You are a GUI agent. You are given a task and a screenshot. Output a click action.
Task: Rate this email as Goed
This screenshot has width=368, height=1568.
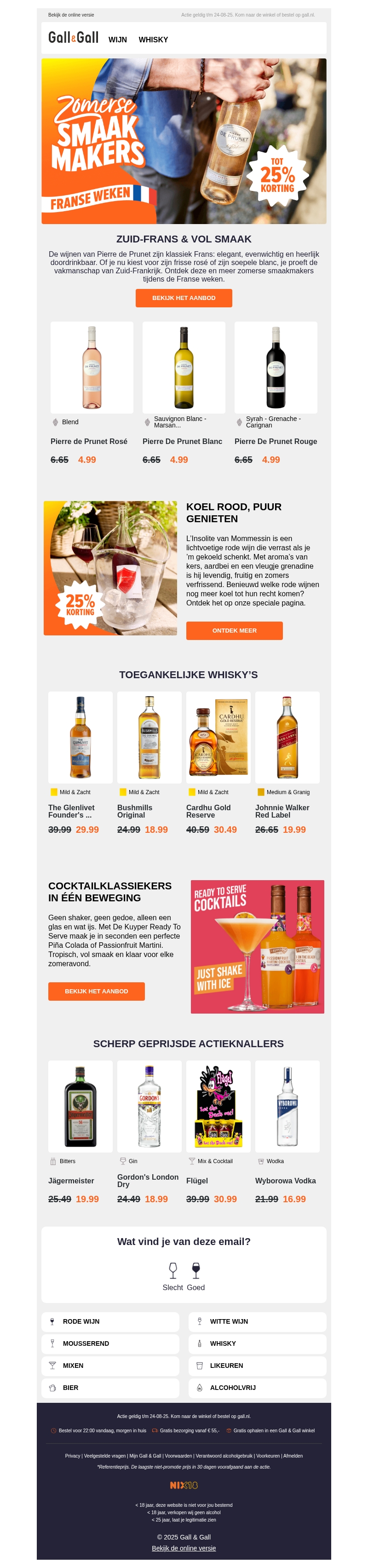point(195,1275)
